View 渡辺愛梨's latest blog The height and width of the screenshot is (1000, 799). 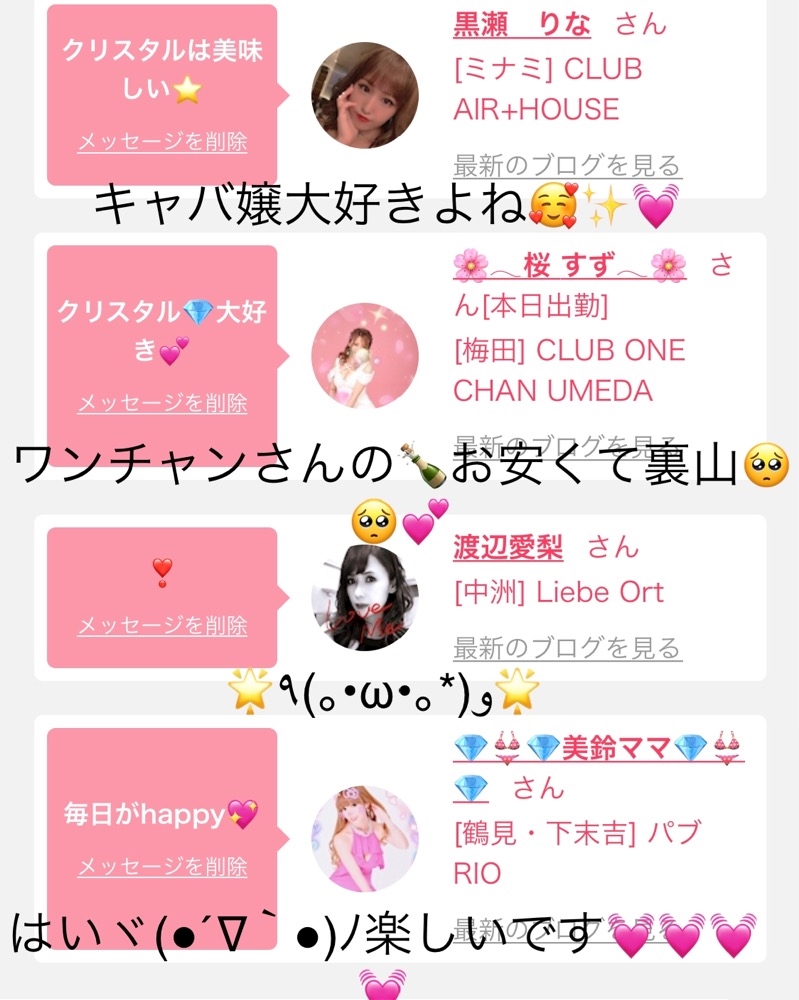568,649
